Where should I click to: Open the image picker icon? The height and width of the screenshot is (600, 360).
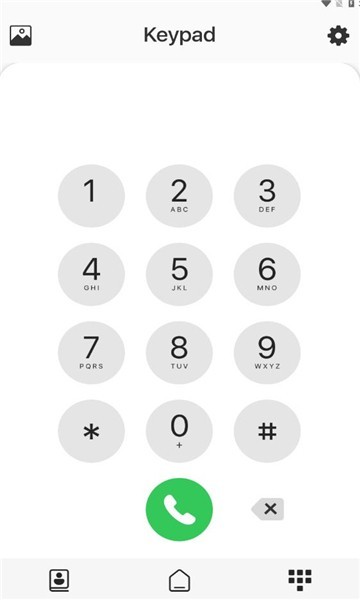click(21, 36)
